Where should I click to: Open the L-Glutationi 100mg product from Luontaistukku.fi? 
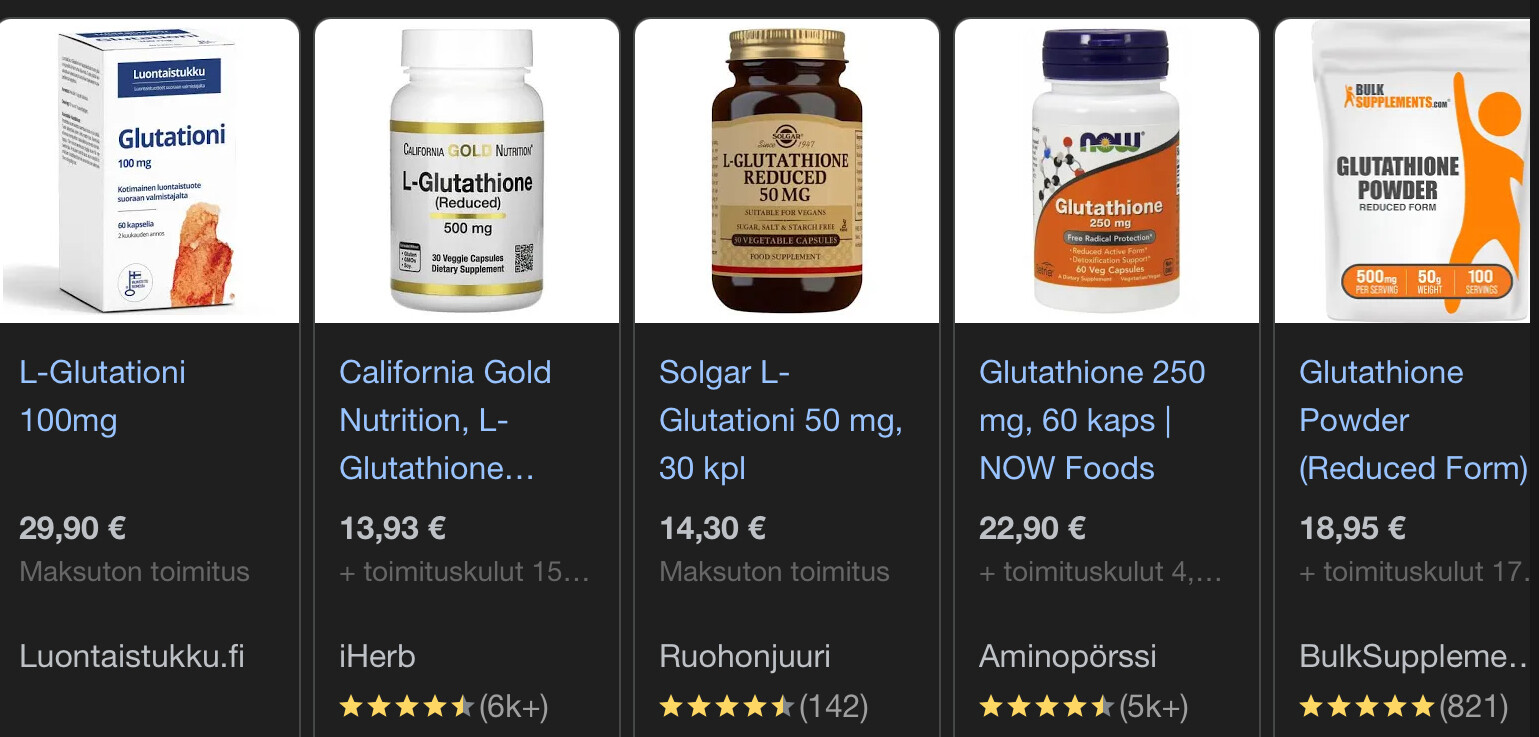(x=103, y=396)
